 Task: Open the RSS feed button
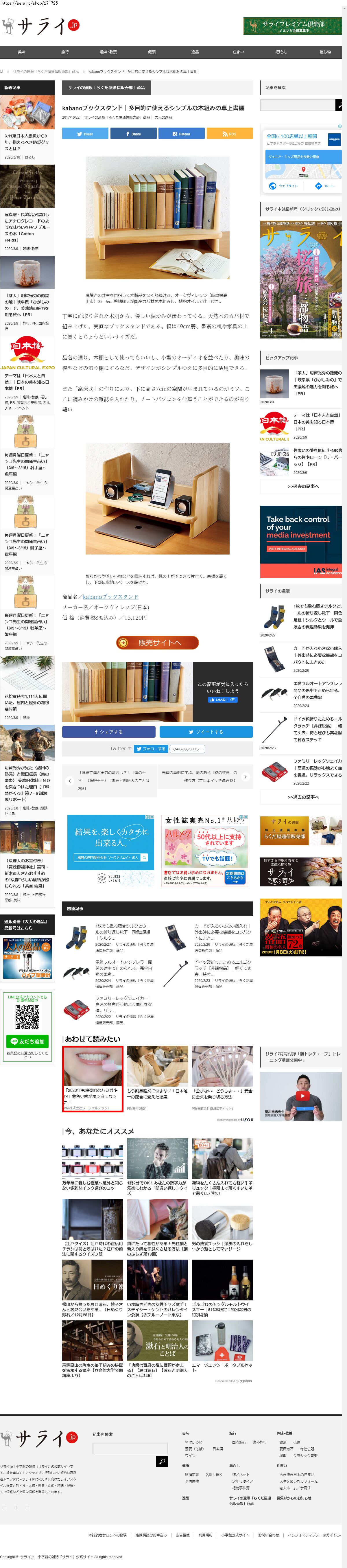coord(229,134)
